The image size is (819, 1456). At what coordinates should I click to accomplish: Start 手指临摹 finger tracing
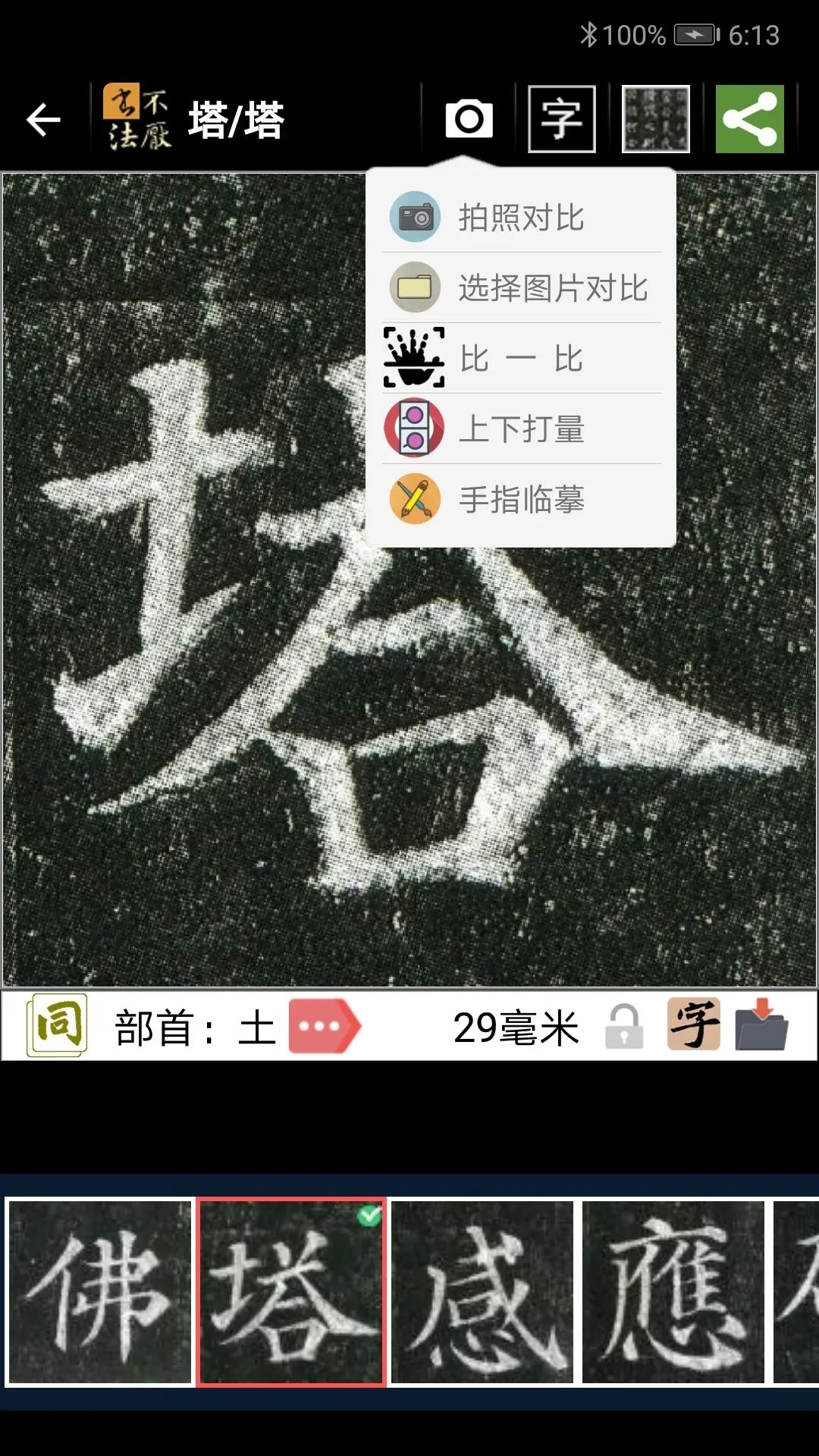pyautogui.click(x=521, y=500)
